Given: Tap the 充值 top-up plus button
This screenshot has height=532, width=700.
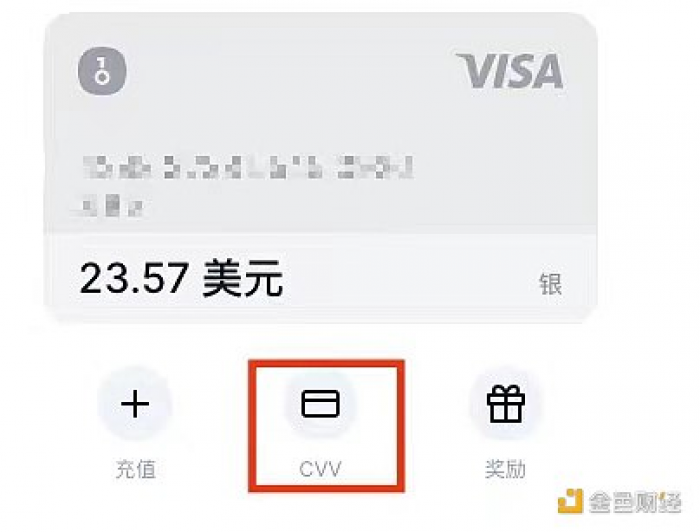Looking at the screenshot, I should pos(134,405).
